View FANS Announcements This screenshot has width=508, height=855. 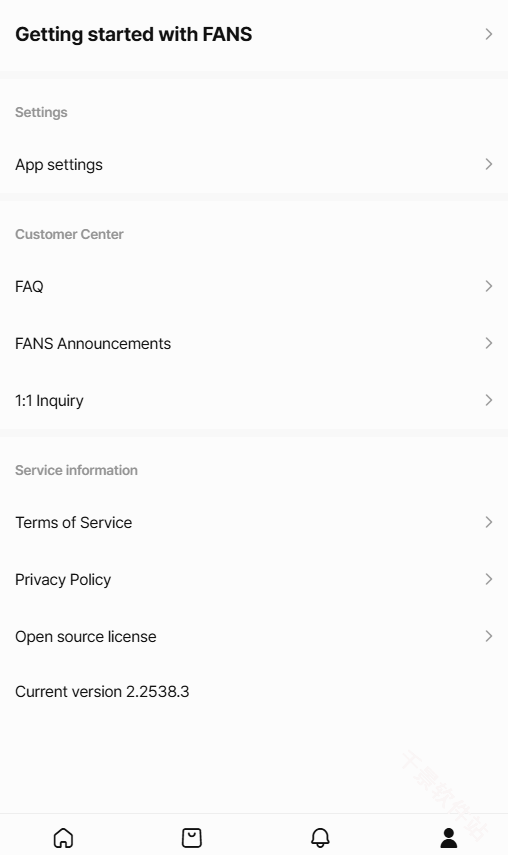pyautogui.click(x=254, y=343)
